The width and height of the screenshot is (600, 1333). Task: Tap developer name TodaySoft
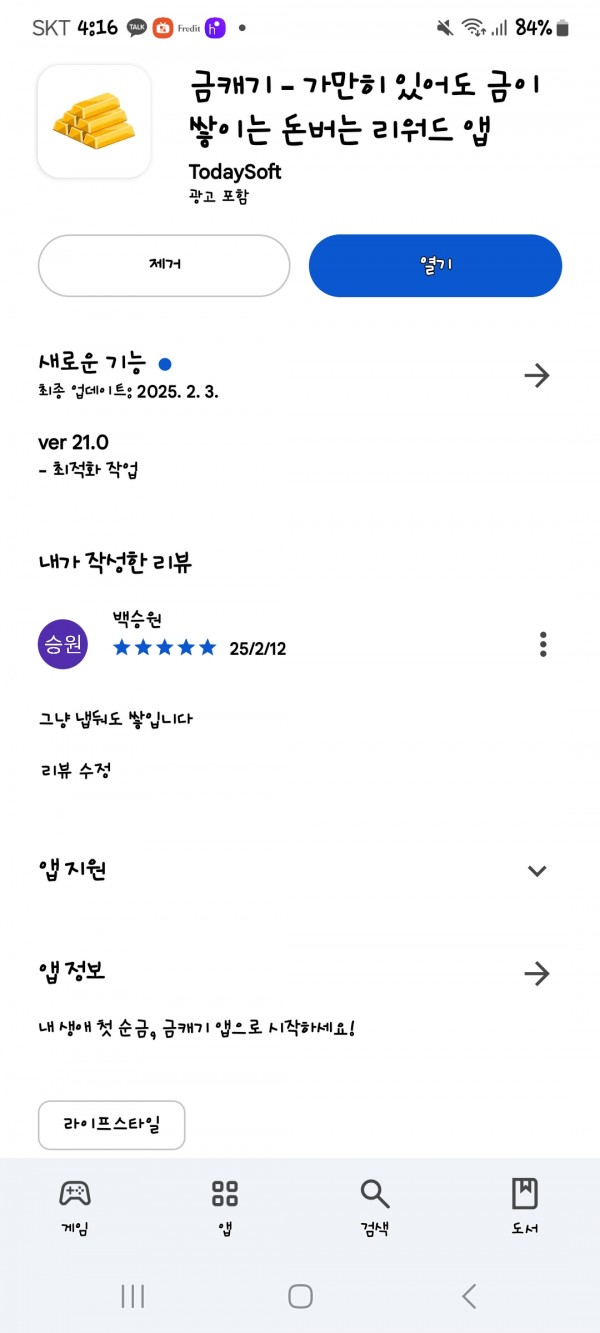(x=235, y=172)
